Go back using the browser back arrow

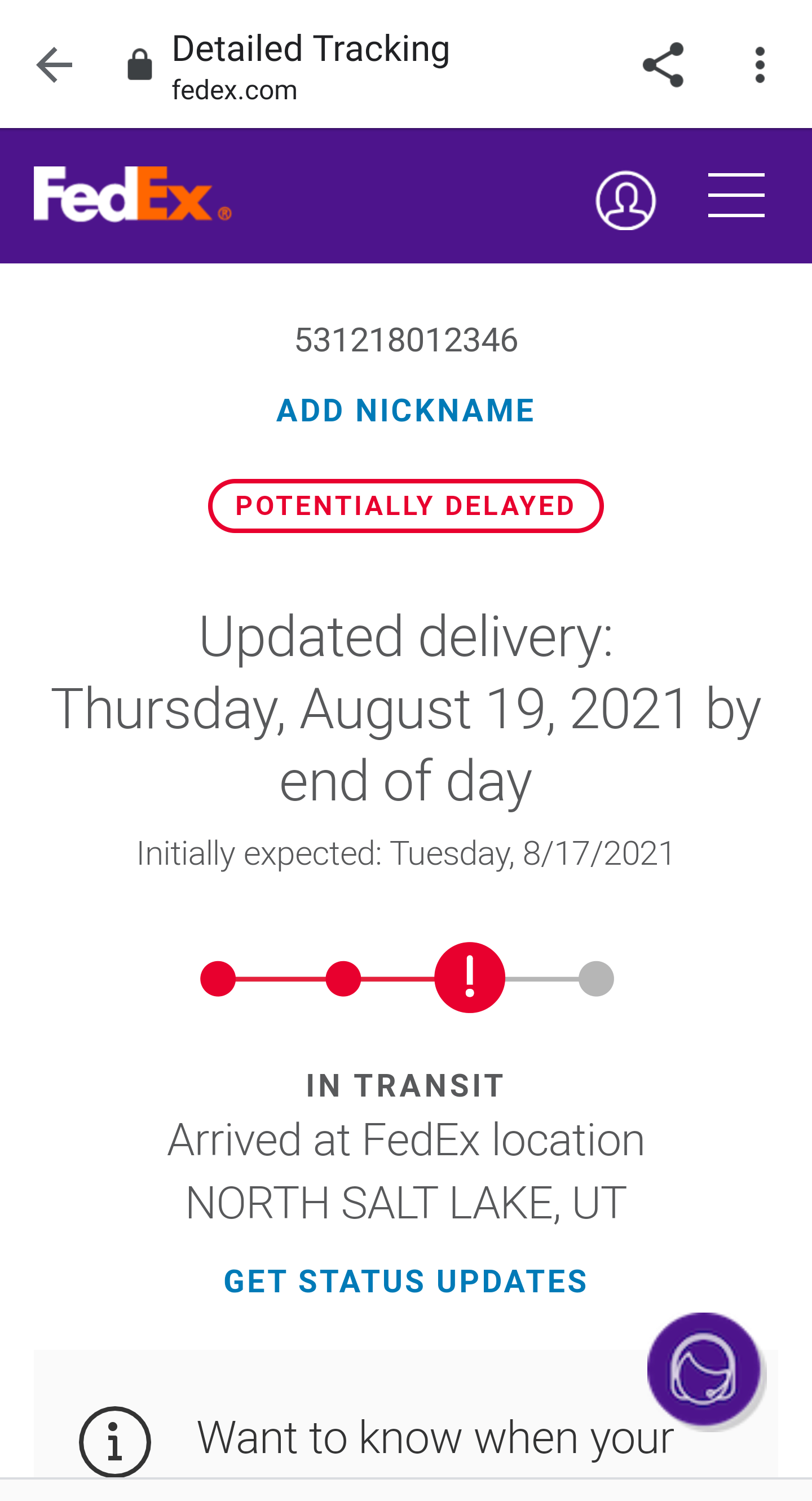(53, 64)
